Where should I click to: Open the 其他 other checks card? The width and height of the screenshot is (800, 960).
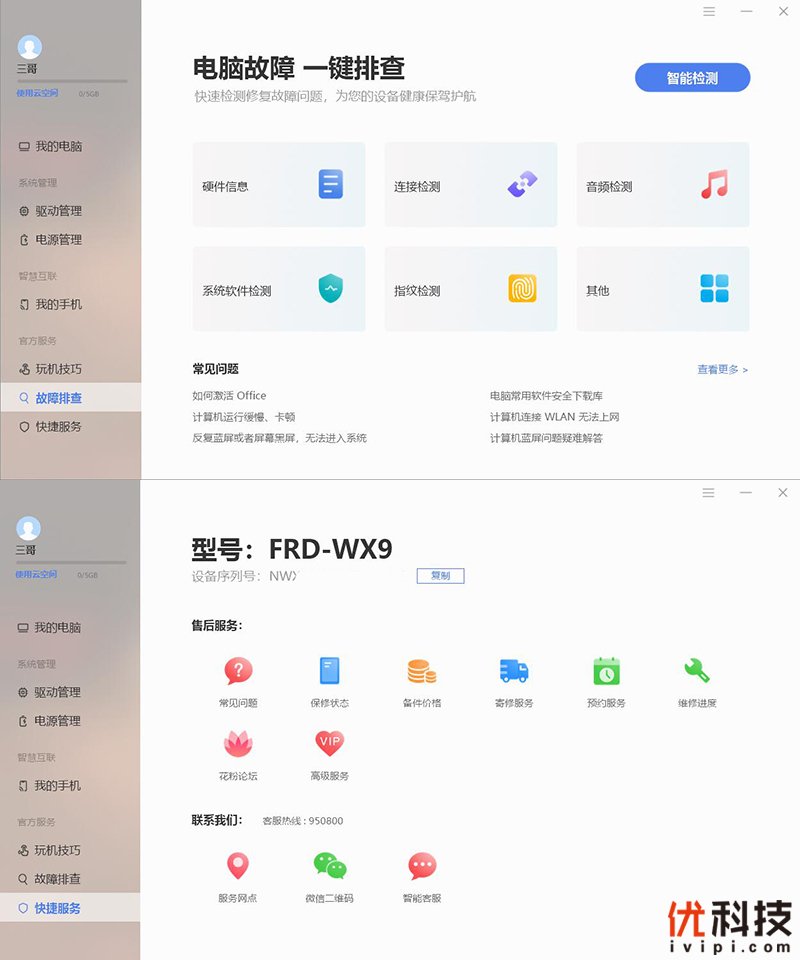click(x=662, y=290)
